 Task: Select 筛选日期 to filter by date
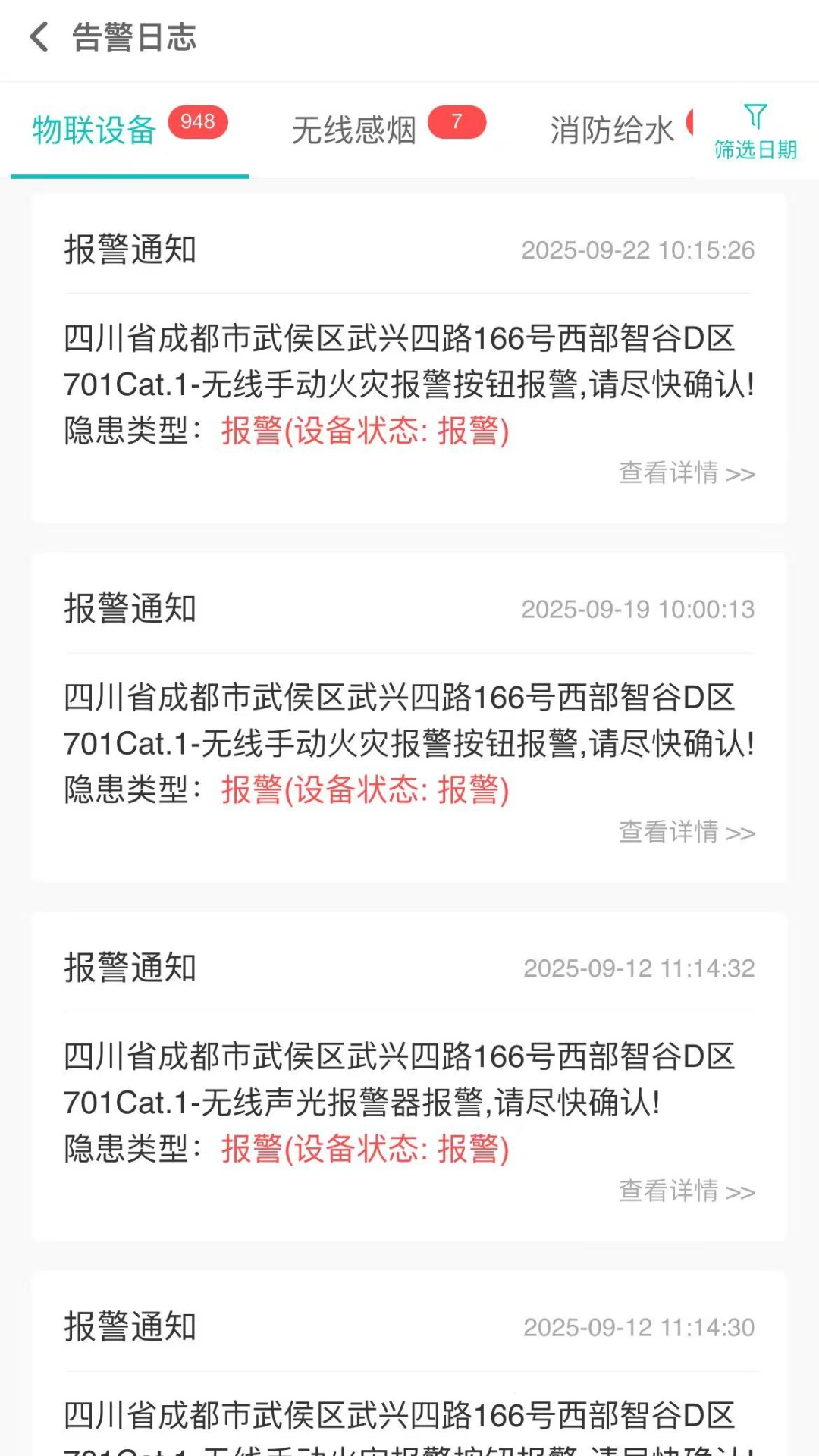[754, 150]
